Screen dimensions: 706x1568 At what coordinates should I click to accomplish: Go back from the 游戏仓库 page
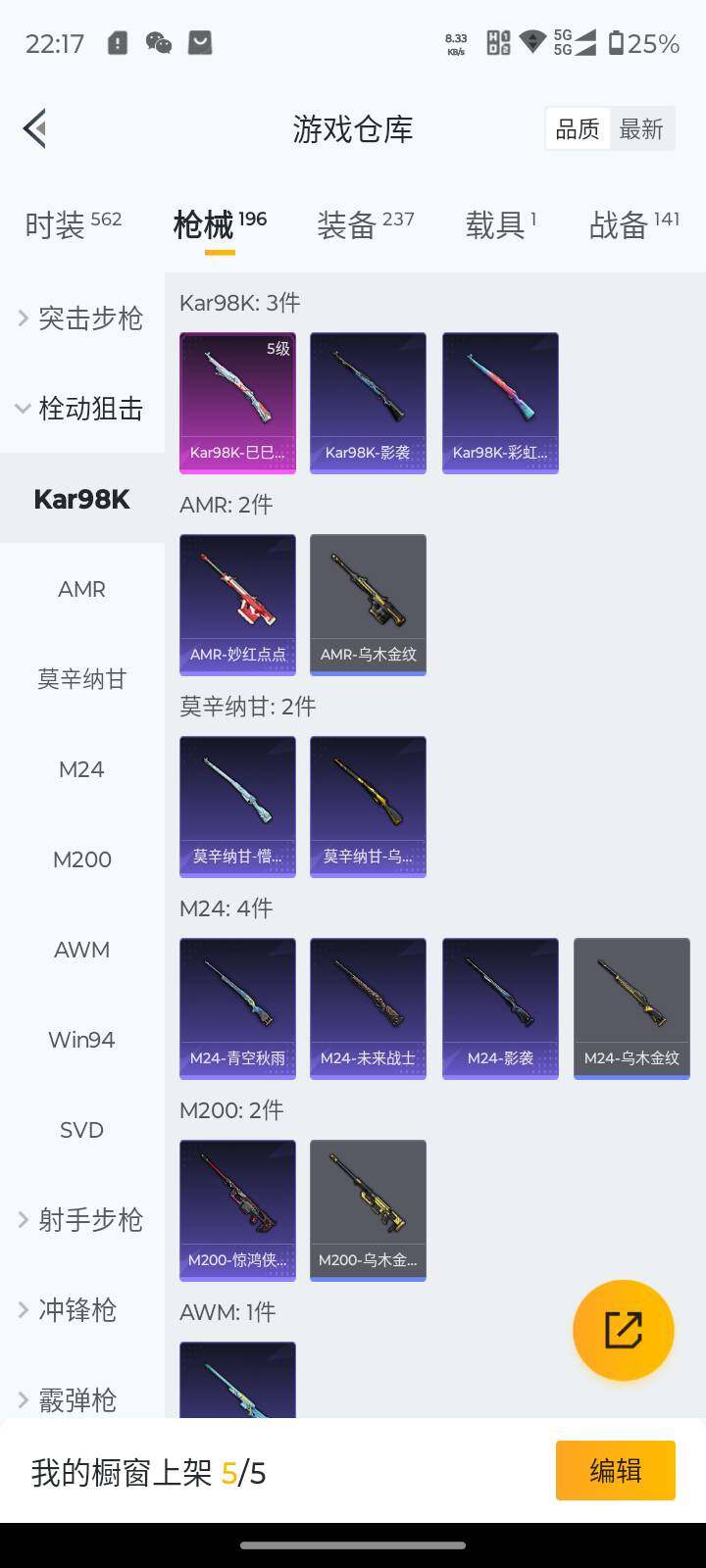[35, 128]
